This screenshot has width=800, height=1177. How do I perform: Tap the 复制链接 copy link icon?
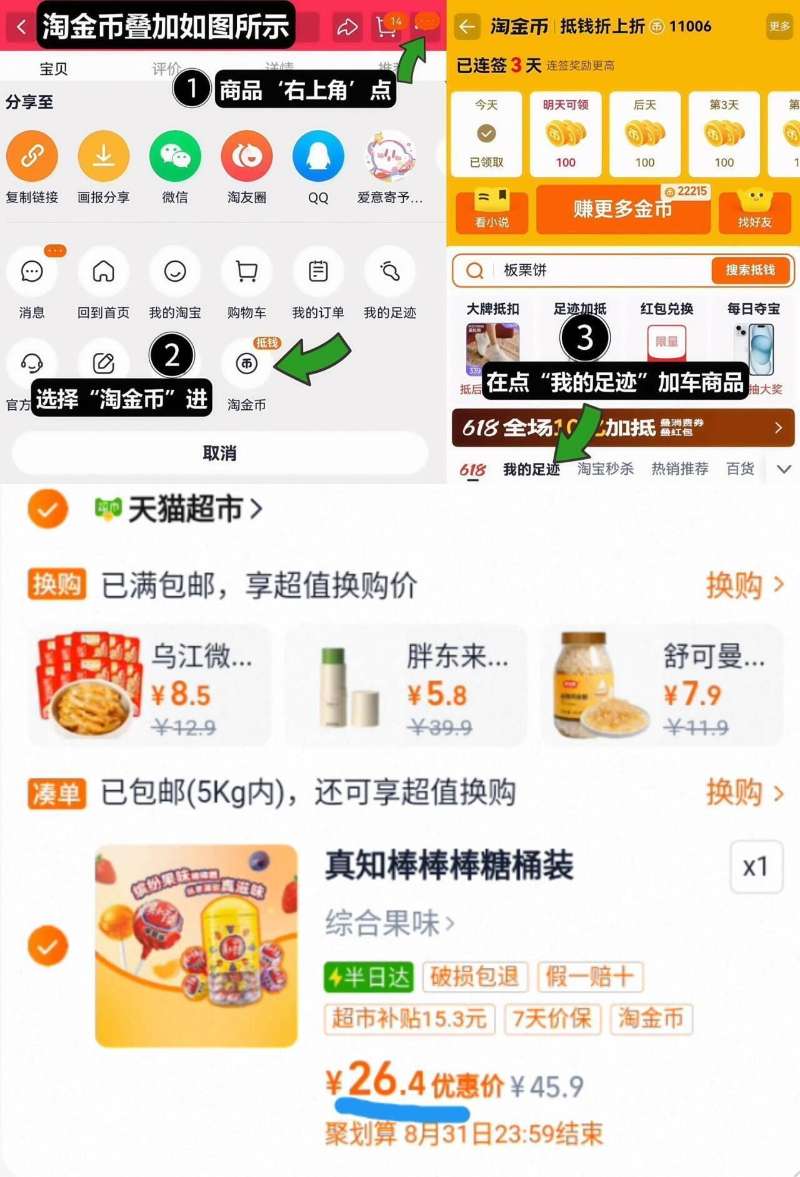coord(33,155)
